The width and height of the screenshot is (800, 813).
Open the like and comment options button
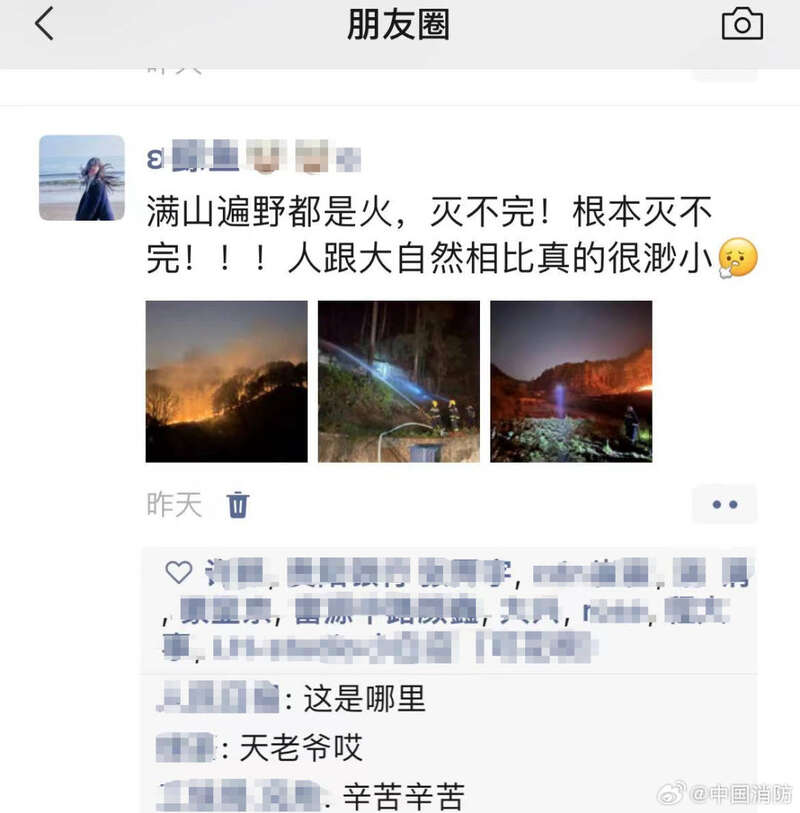coord(724,505)
